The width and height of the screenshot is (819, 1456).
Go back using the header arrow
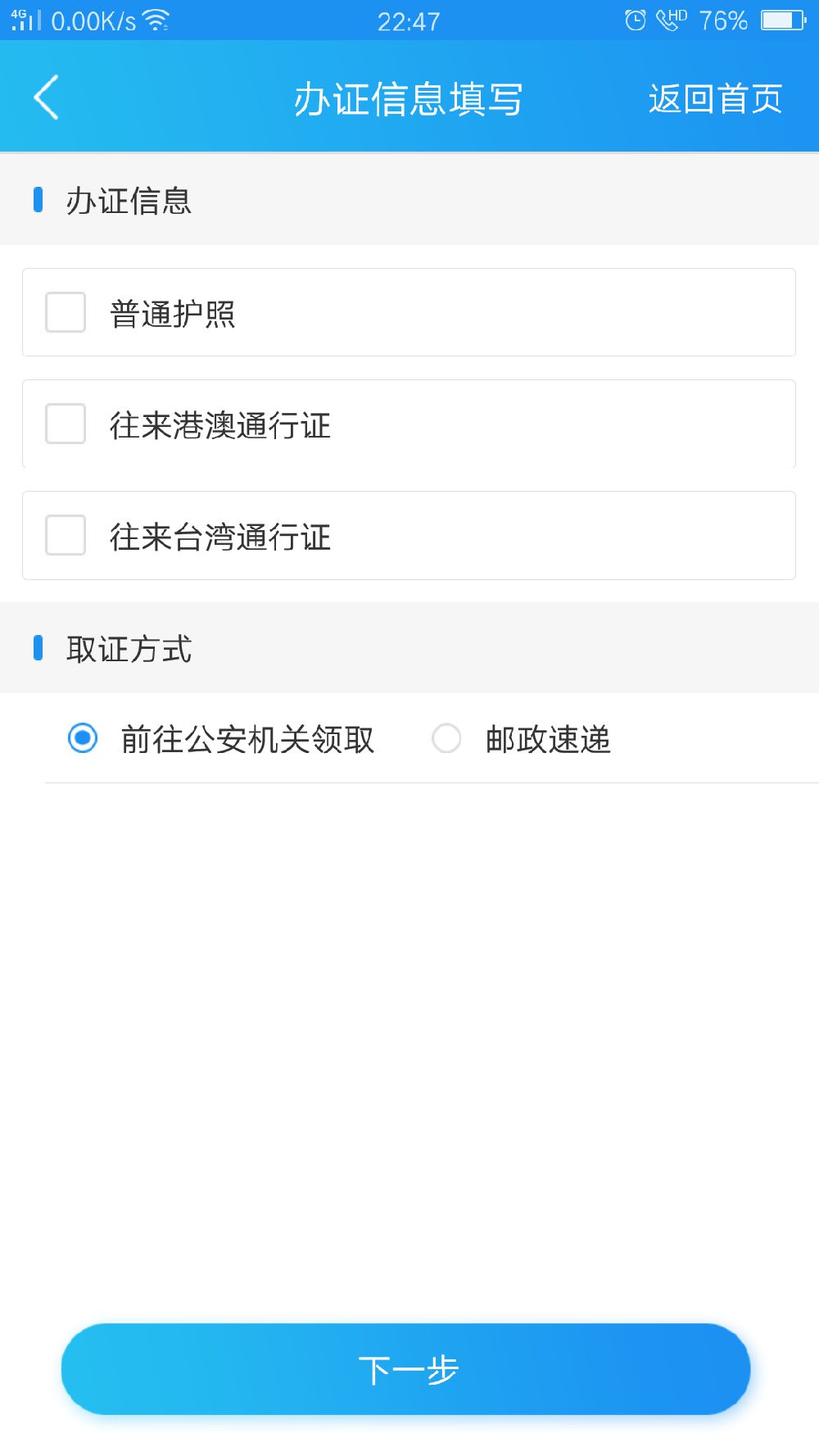47,98
